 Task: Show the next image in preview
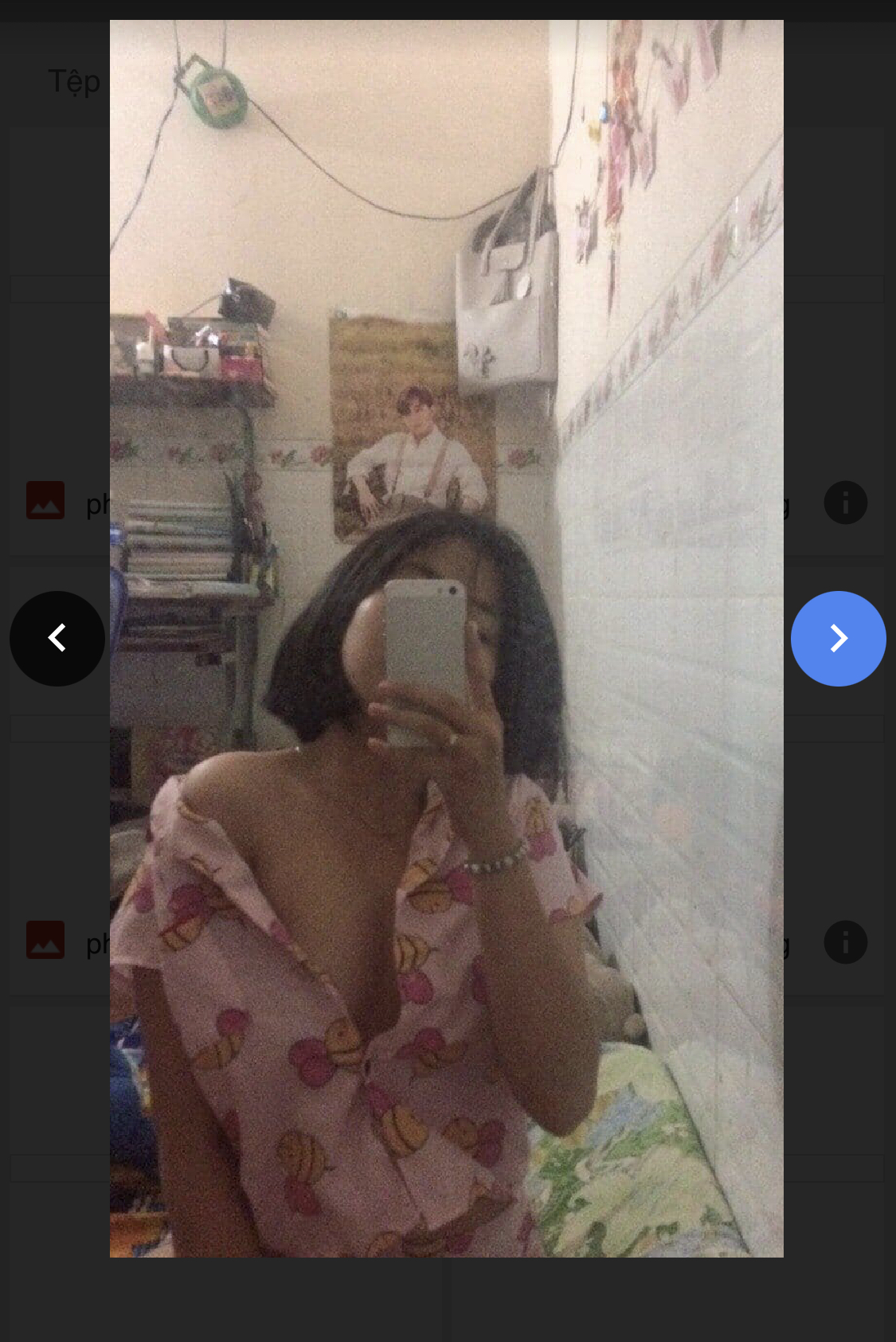pos(838,638)
